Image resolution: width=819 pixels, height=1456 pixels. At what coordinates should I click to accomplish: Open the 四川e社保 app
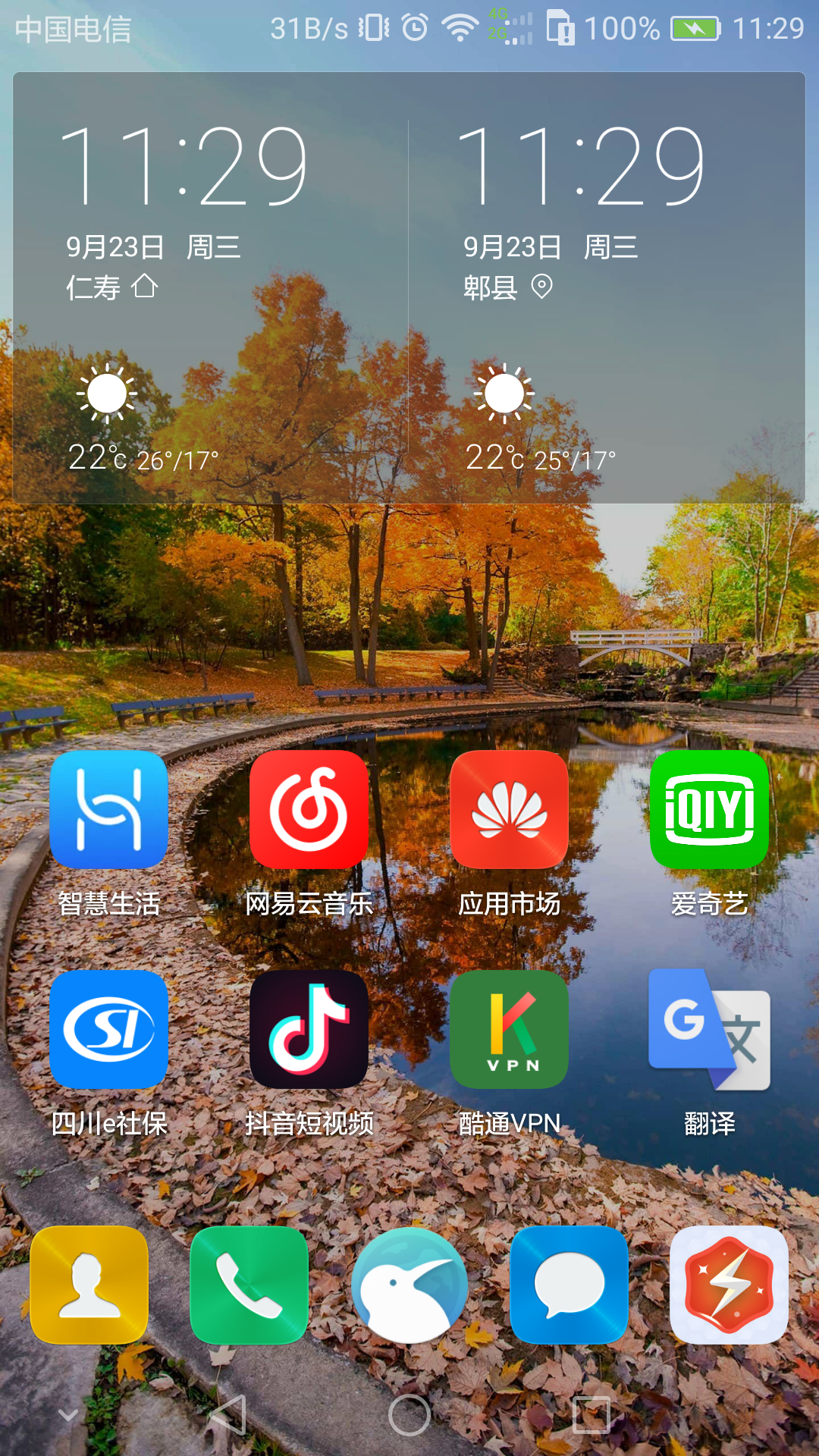click(108, 1029)
